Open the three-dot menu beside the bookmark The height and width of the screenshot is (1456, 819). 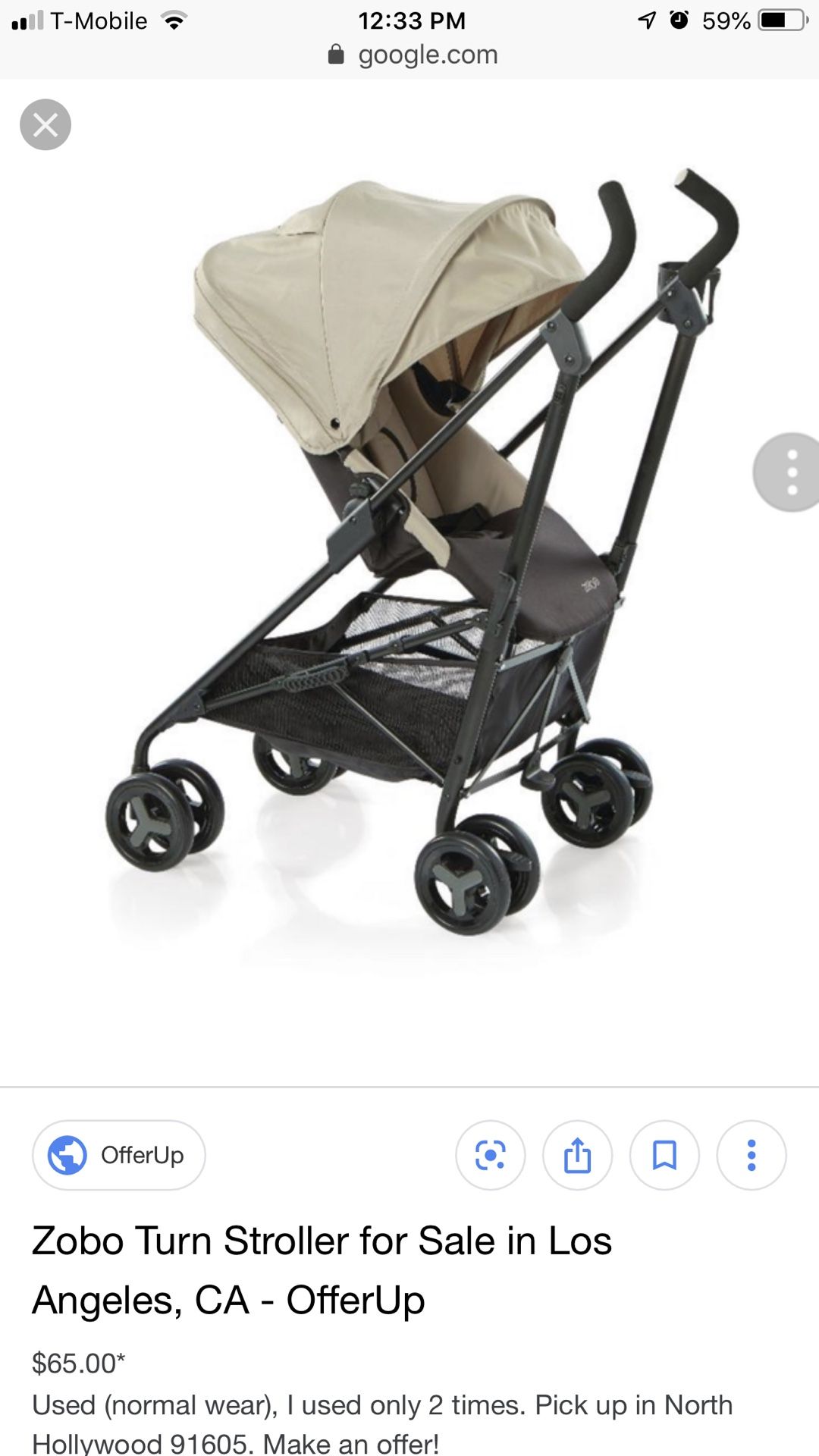click(x=752, y=1155)
